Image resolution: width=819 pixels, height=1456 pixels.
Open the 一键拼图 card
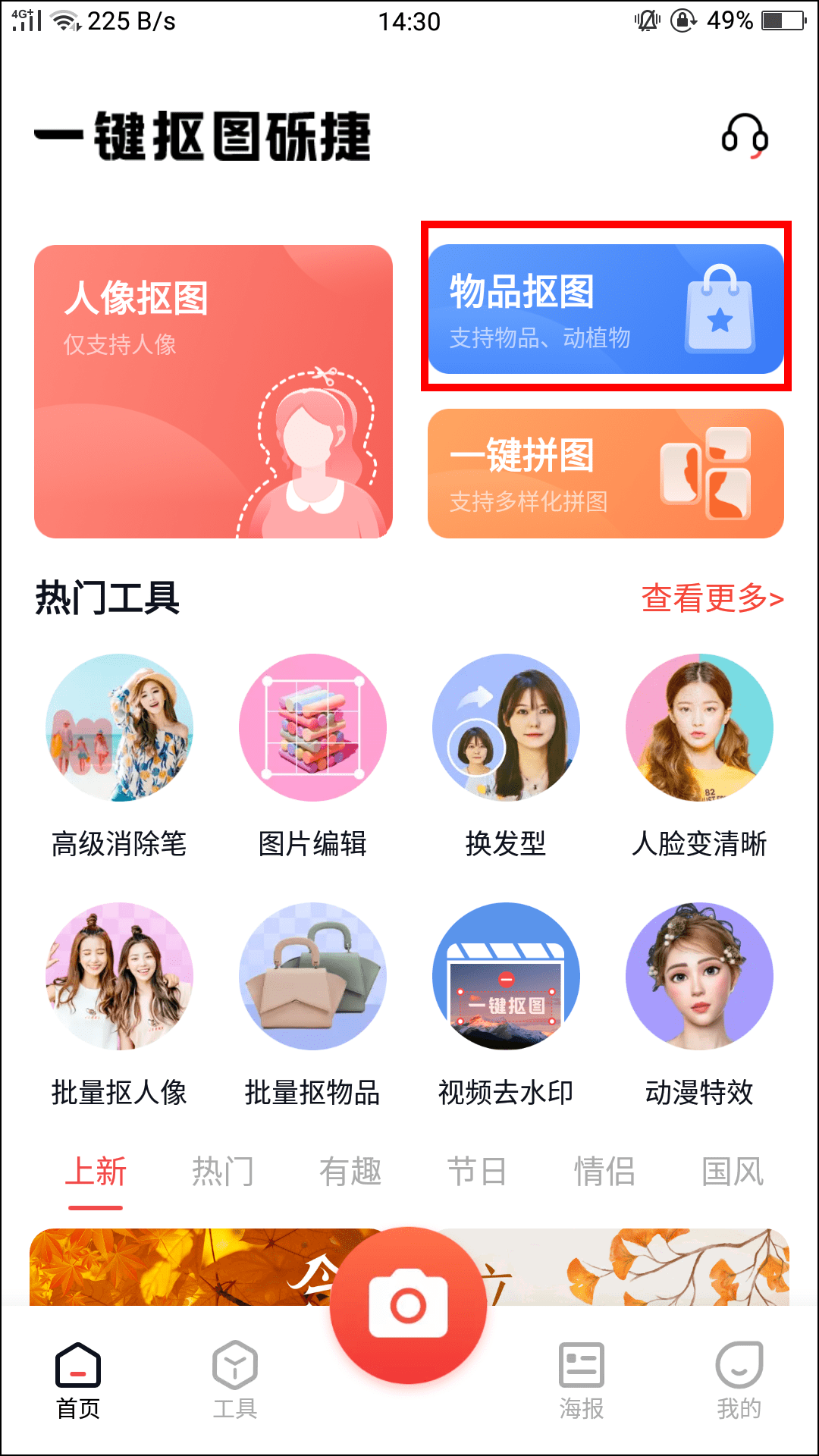(x=605, y=473)
